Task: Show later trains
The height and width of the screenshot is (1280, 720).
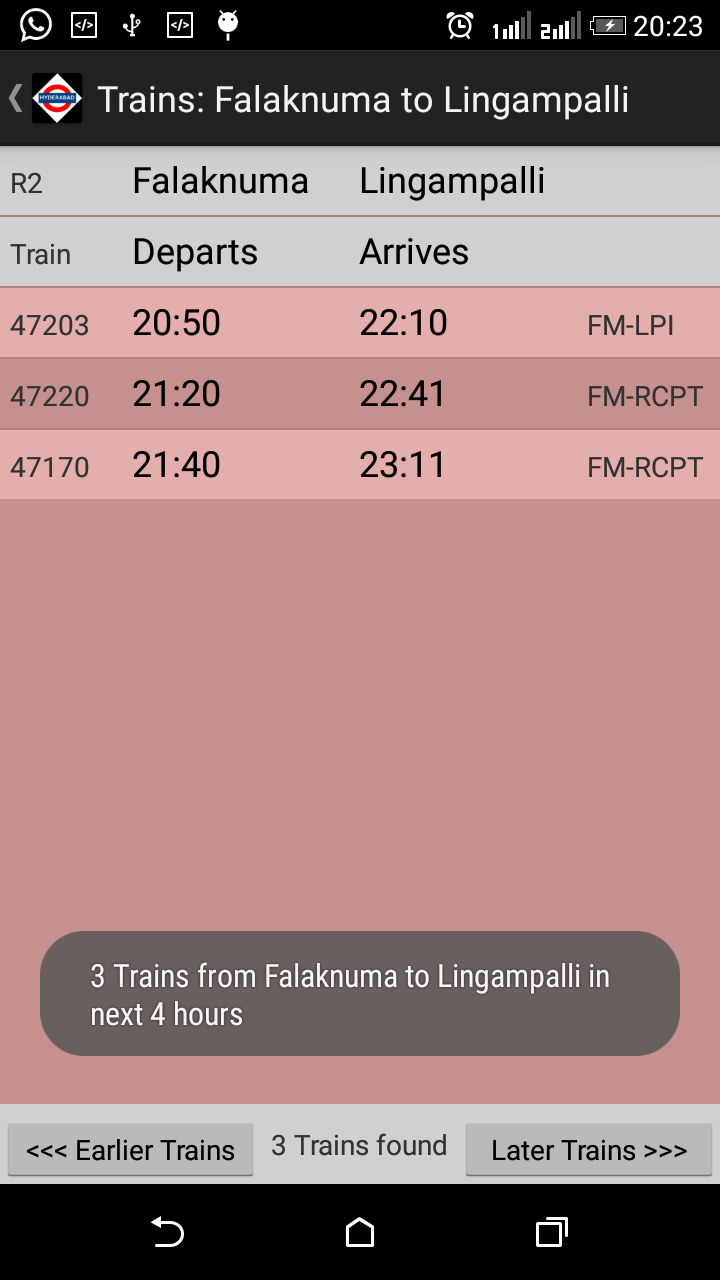Action: [x=589, y=1150]
